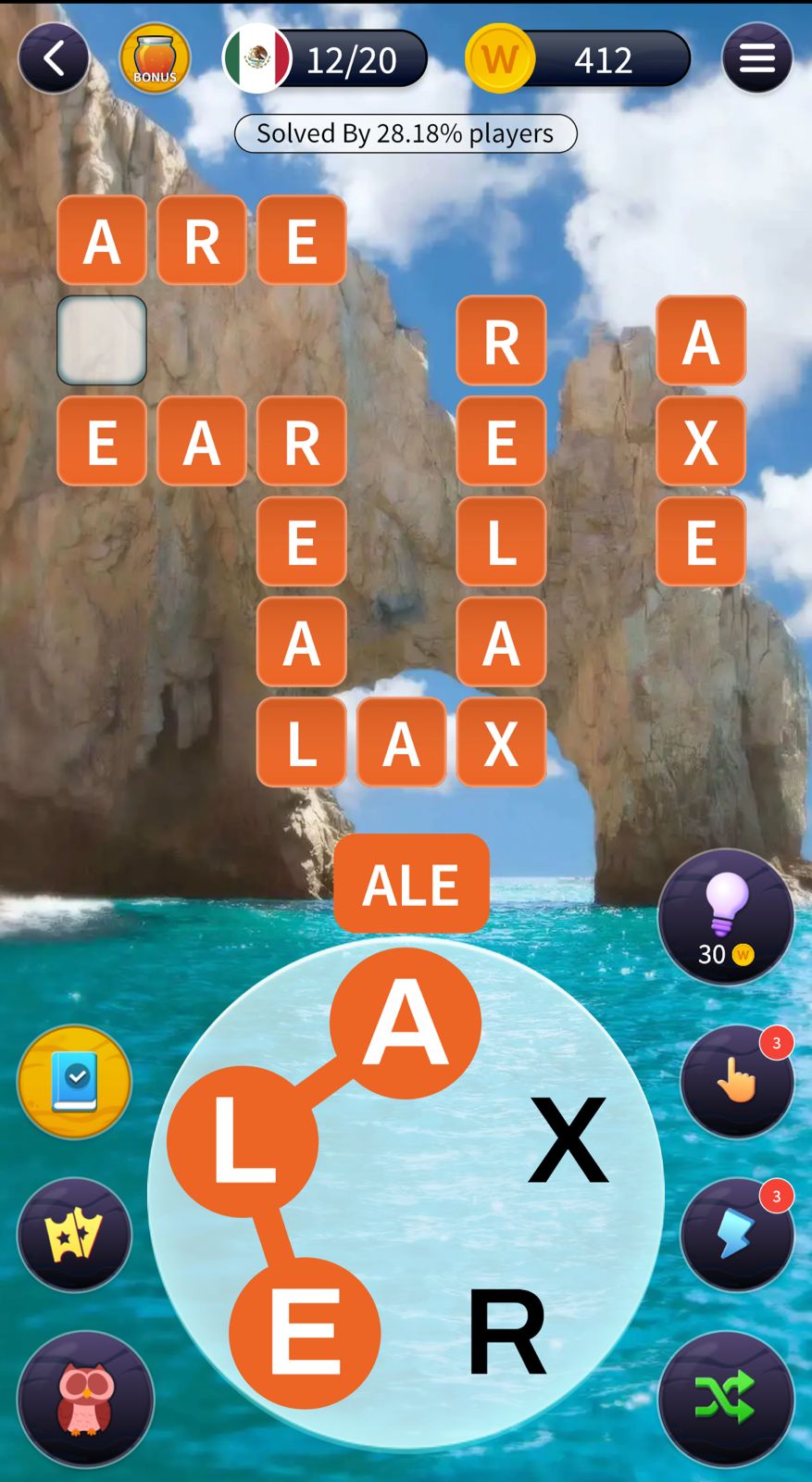This screenshot has height=1482, width=812.
Task: Go back with the arrow button
Action: [54, 59]
